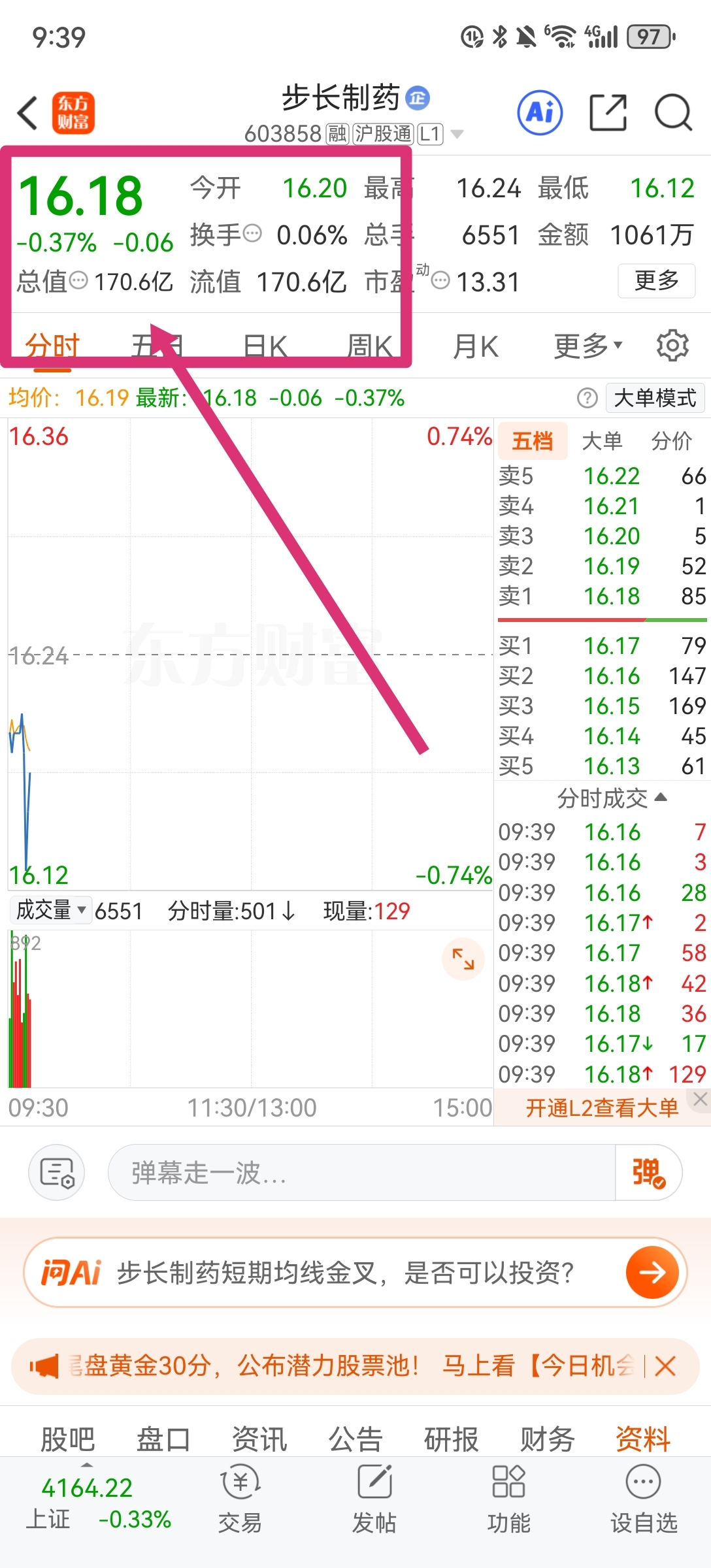Open the 更多 chart period dropdown
This screenshot has width=711, height=1568.
point(588,346)
